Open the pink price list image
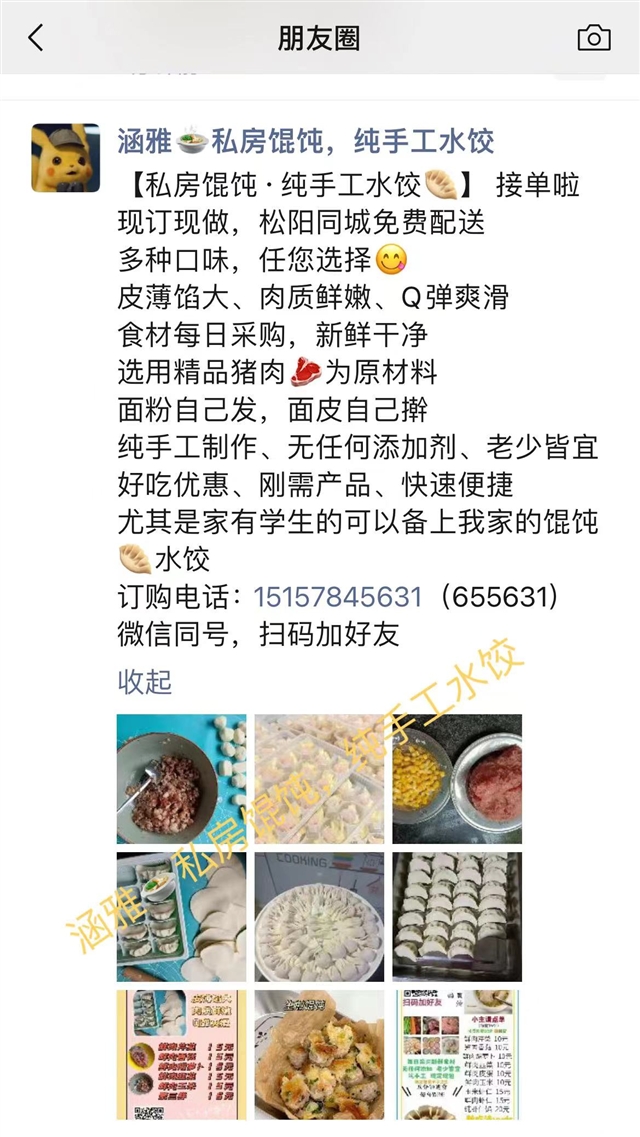 tap(181, 1054)
